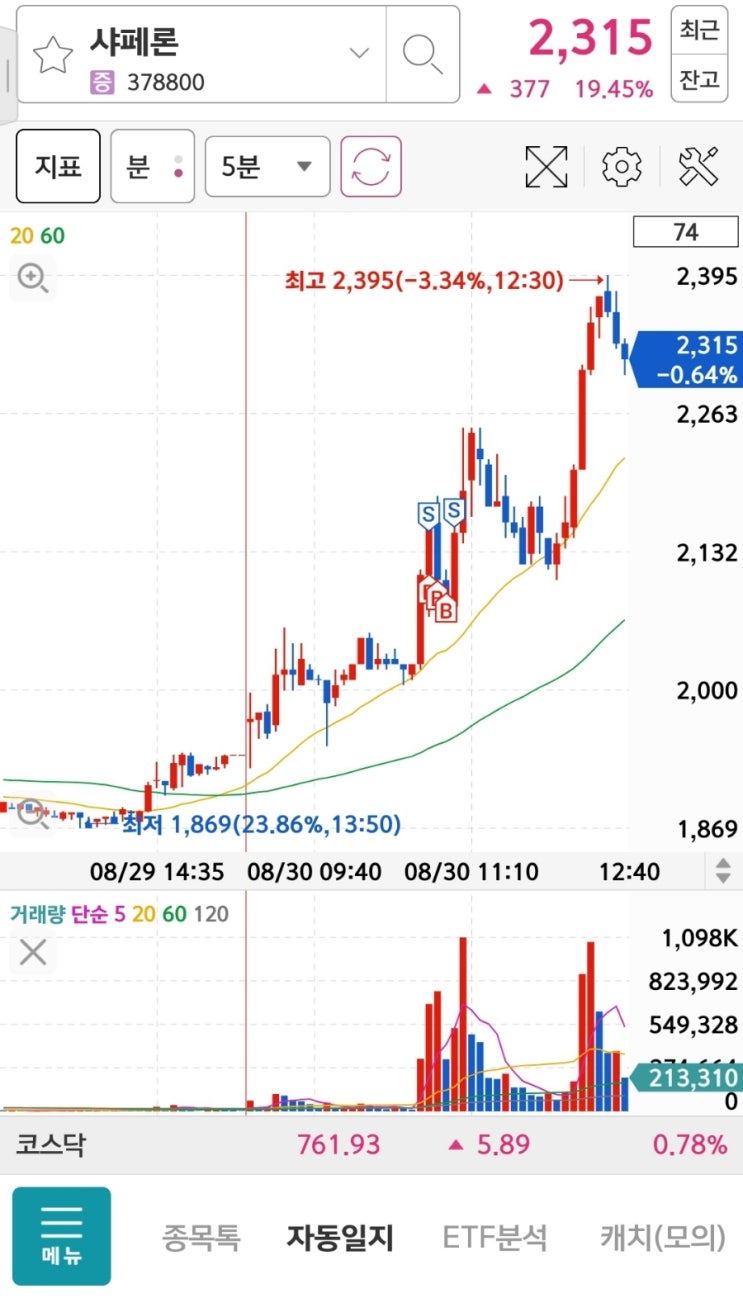Switch to the 종목톡 tab
Viewport: 743px width, 1298px height.
(x=201, y=1238)
